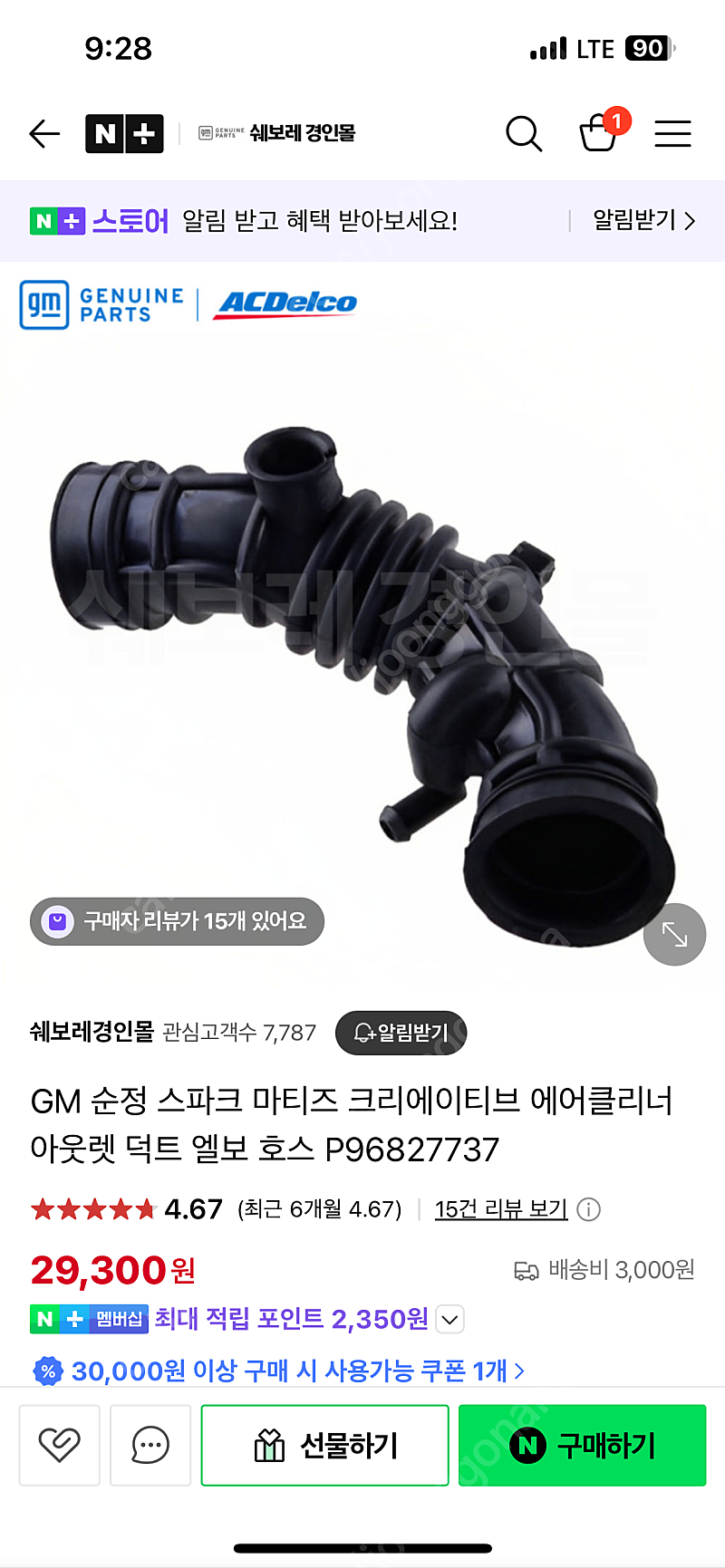Screen dimensions: 725x1568
Task: Expand the product image to fullscreen
Action: click(674, 934)
